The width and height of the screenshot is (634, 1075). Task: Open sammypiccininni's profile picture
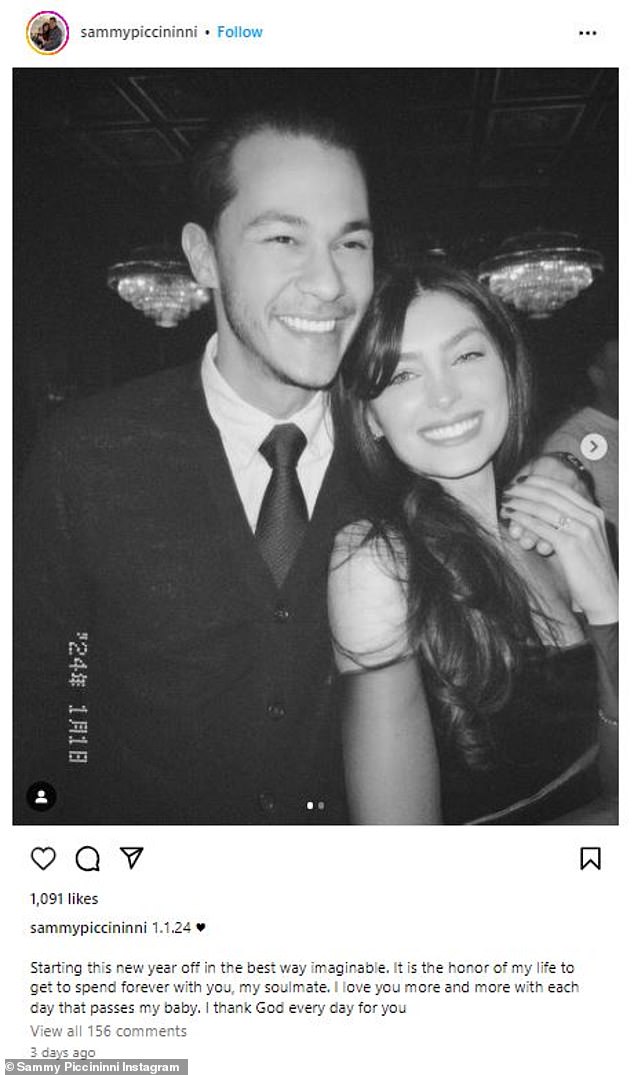pos(47,33)
